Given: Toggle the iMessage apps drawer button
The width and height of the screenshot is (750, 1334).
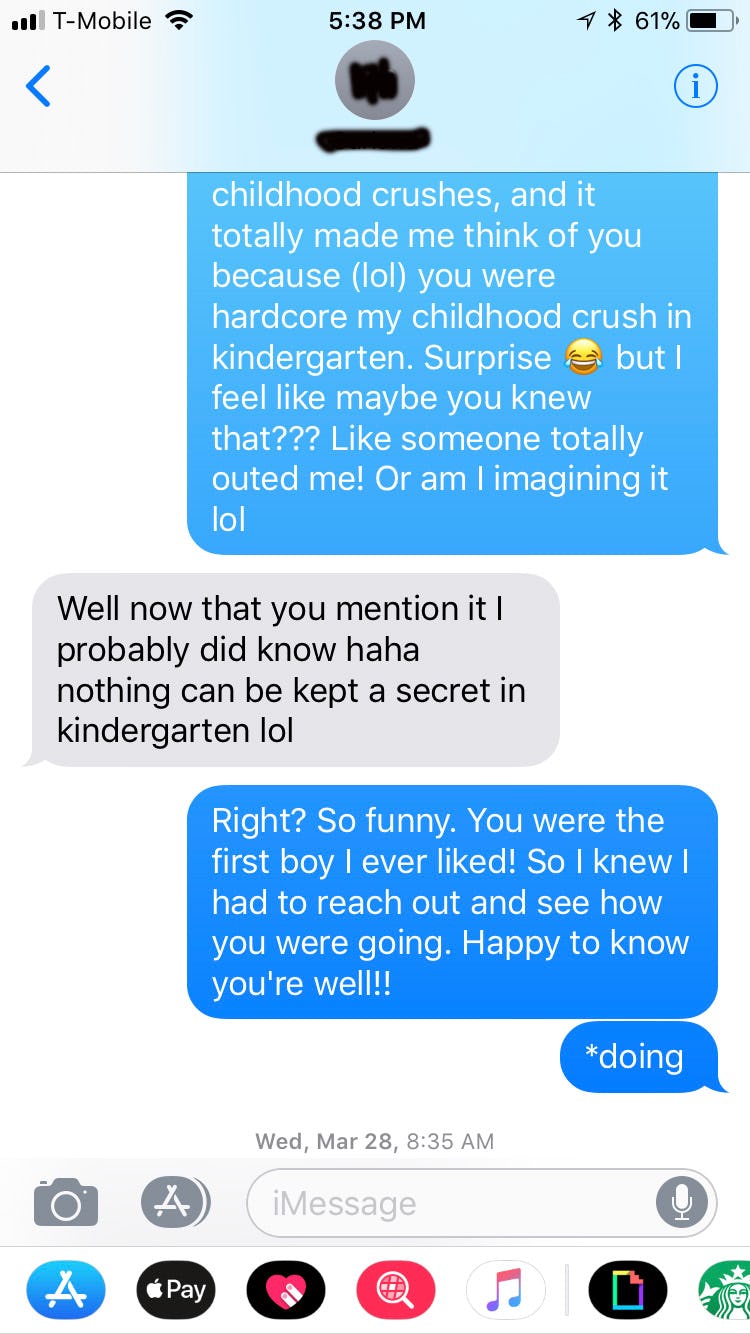Looking at the screenshot, I should [x=174, y=1202].
